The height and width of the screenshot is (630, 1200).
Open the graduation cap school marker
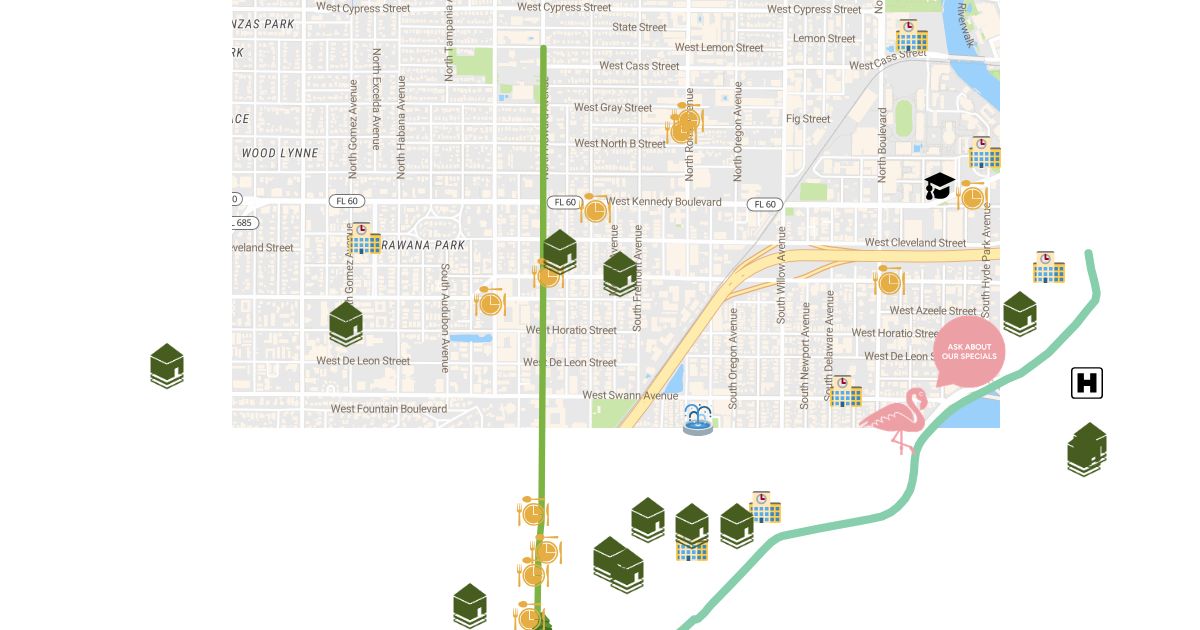click(939, 186)
